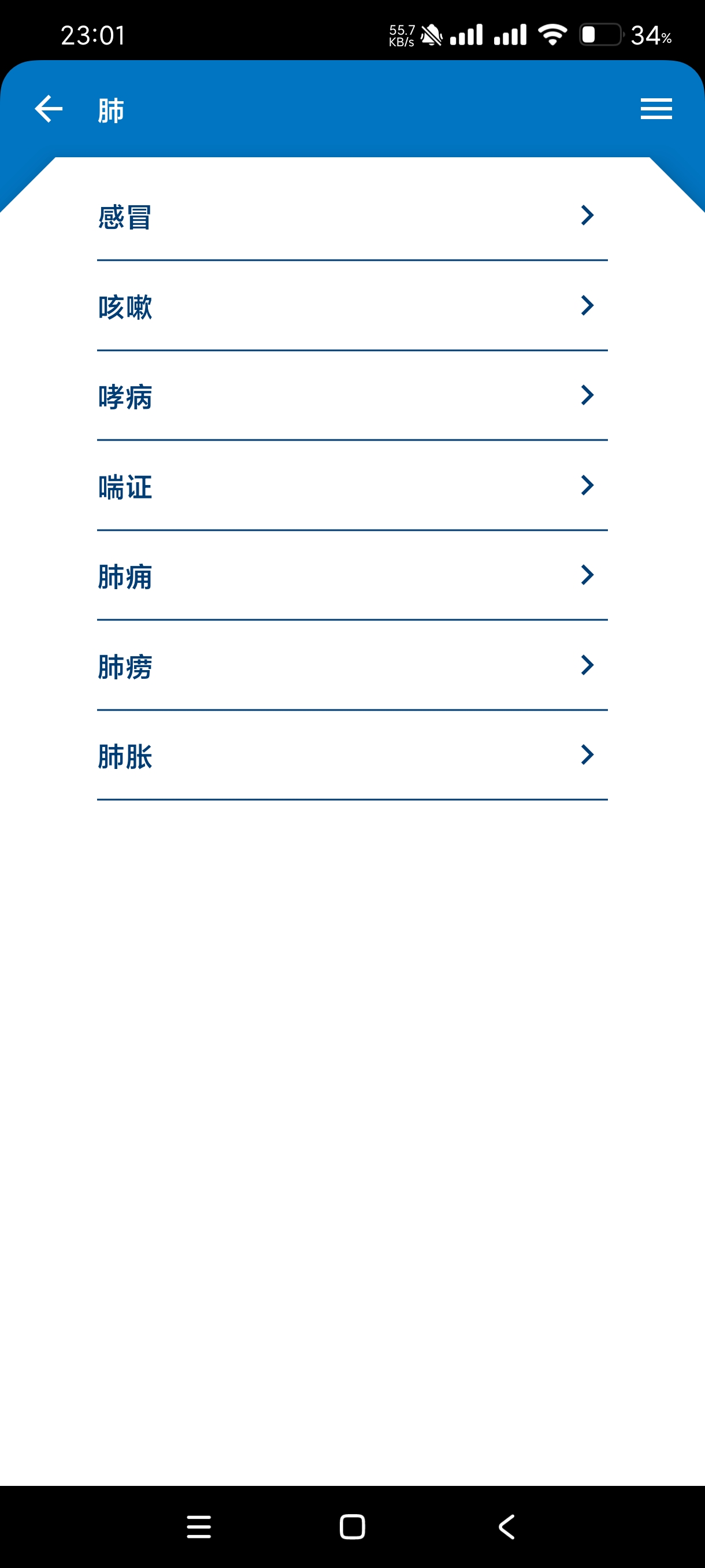Expand the 肺胀 entry via its chevron
This screenshot has width=705, height=1568.
(586, 754)
